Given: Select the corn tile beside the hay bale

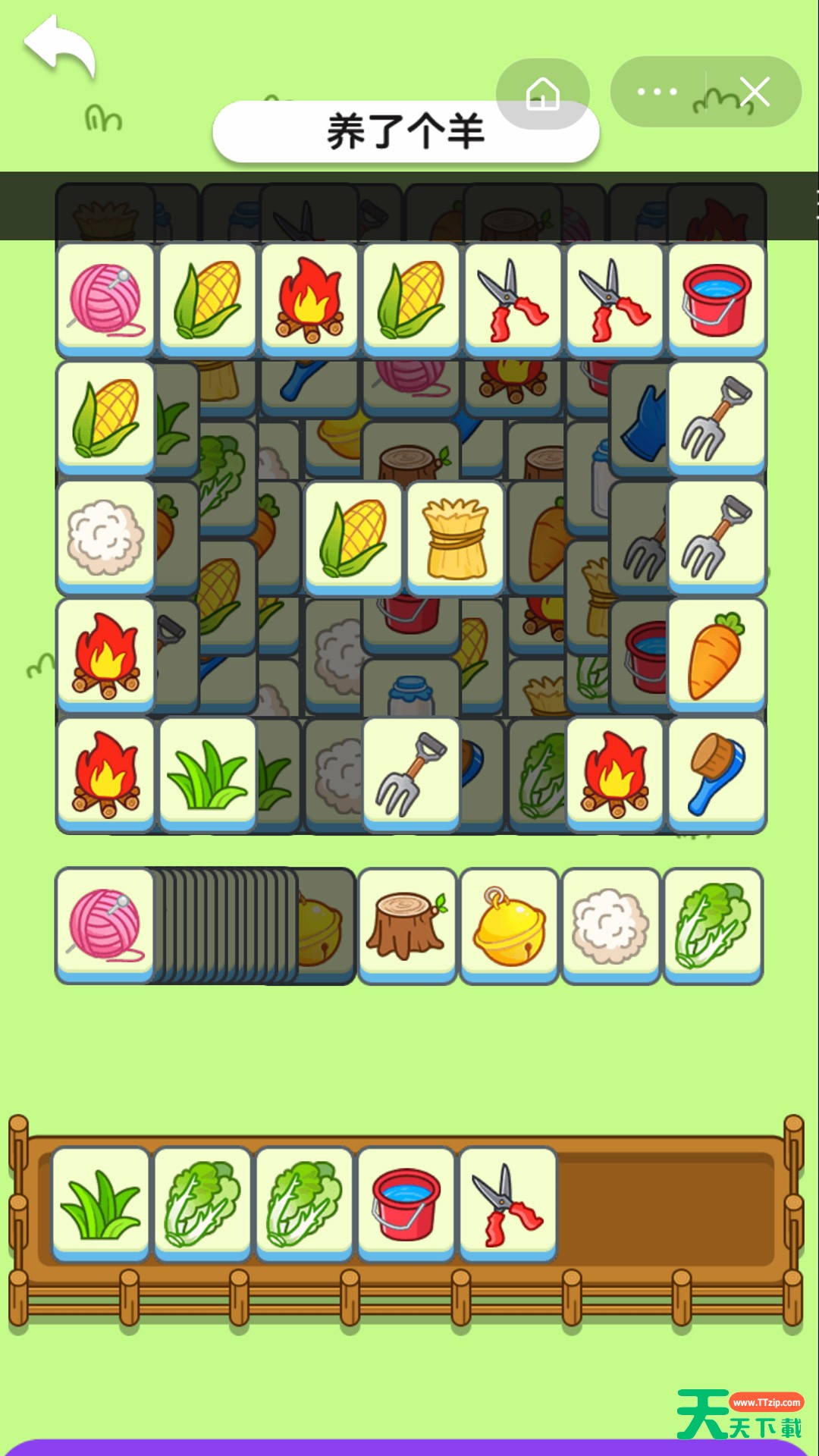Looking at the screenshot, I should click(353, 537).
